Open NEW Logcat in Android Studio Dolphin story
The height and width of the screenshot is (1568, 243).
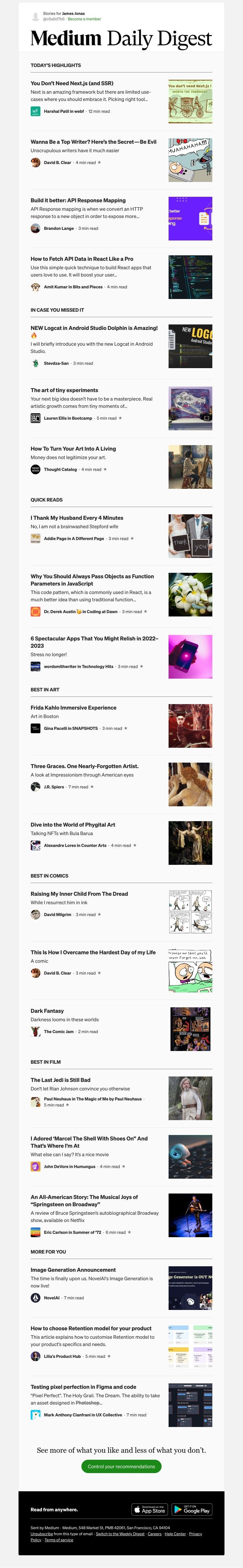94,328
